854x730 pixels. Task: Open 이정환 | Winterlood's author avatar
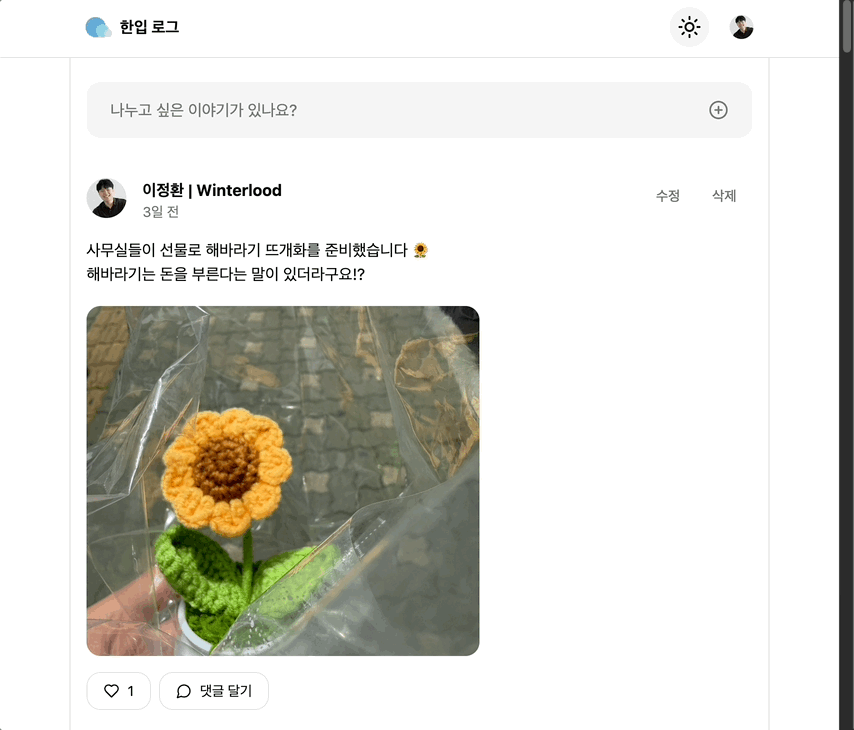pos(107,198)
